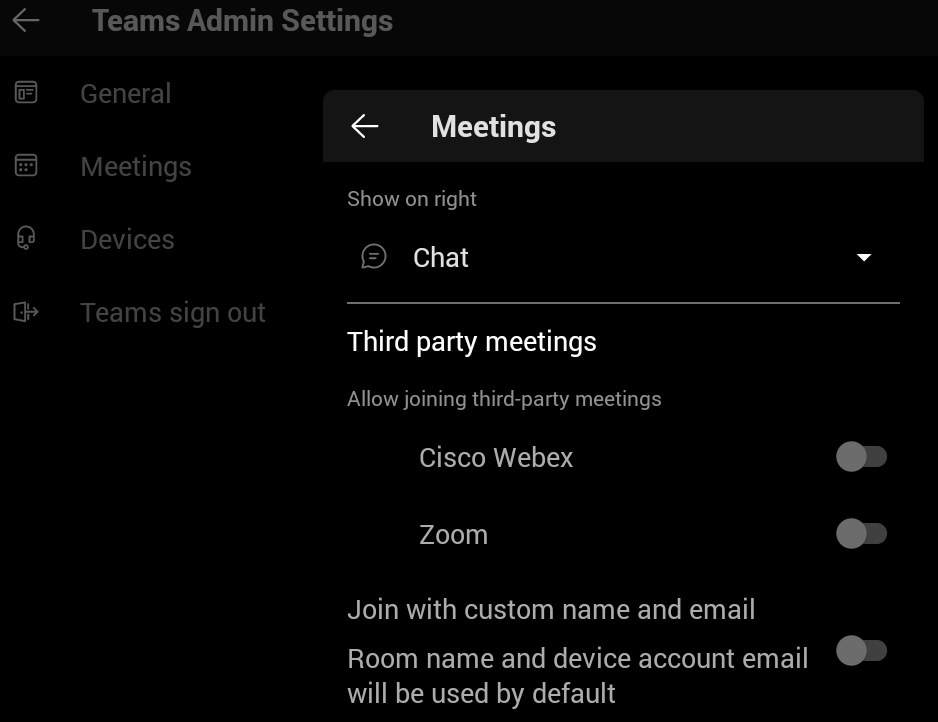Tap the back arrow in Meetings panel

point(365,126)
